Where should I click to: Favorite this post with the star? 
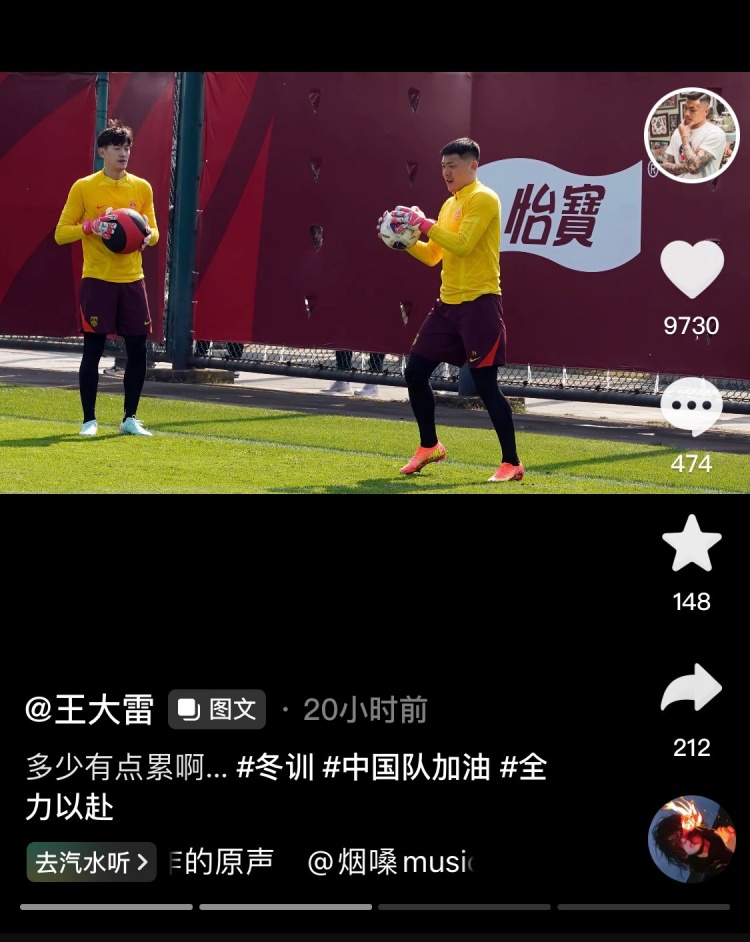coord(691,544)
